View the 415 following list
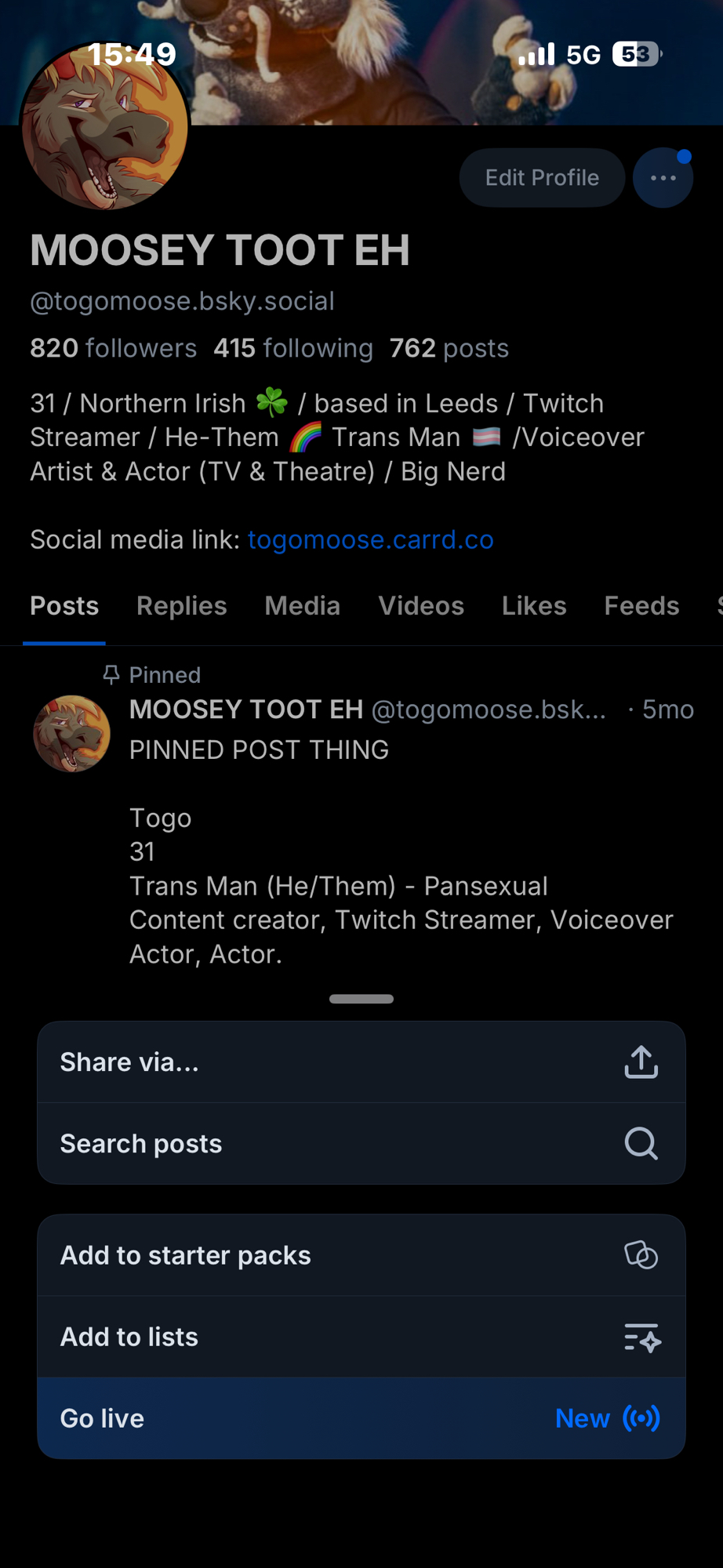The image size is (723, 1568). click(292, 348)
